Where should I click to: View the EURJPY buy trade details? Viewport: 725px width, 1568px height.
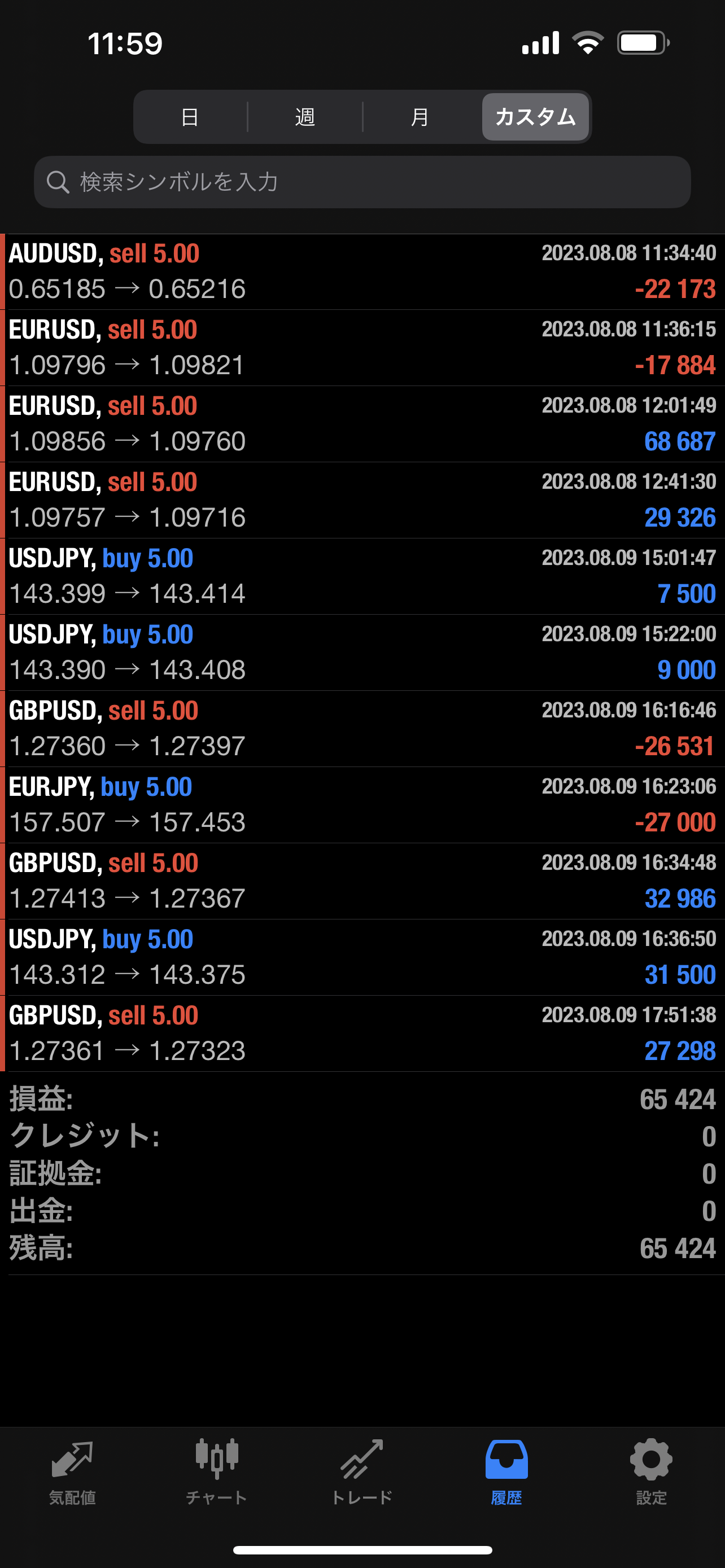(x=362, y=804)
